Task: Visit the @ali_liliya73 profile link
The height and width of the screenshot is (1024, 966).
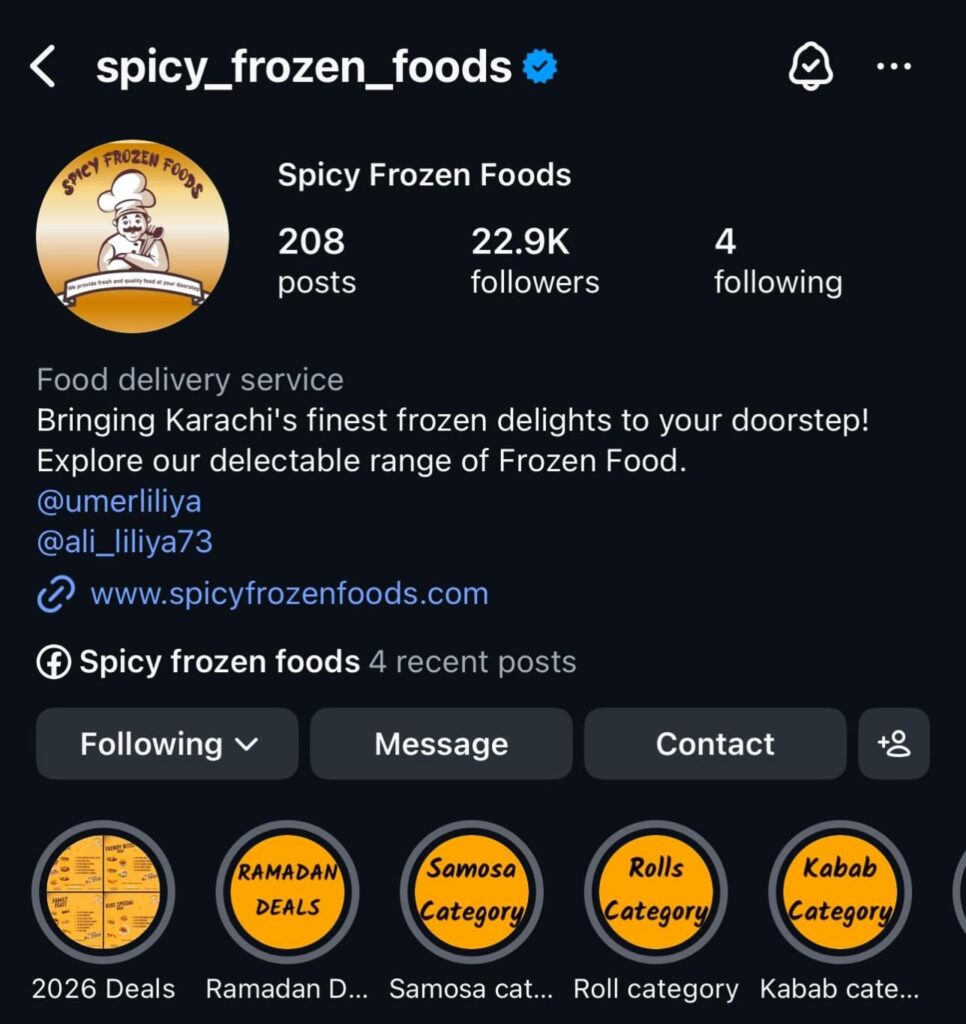Action: click(125, 542)
